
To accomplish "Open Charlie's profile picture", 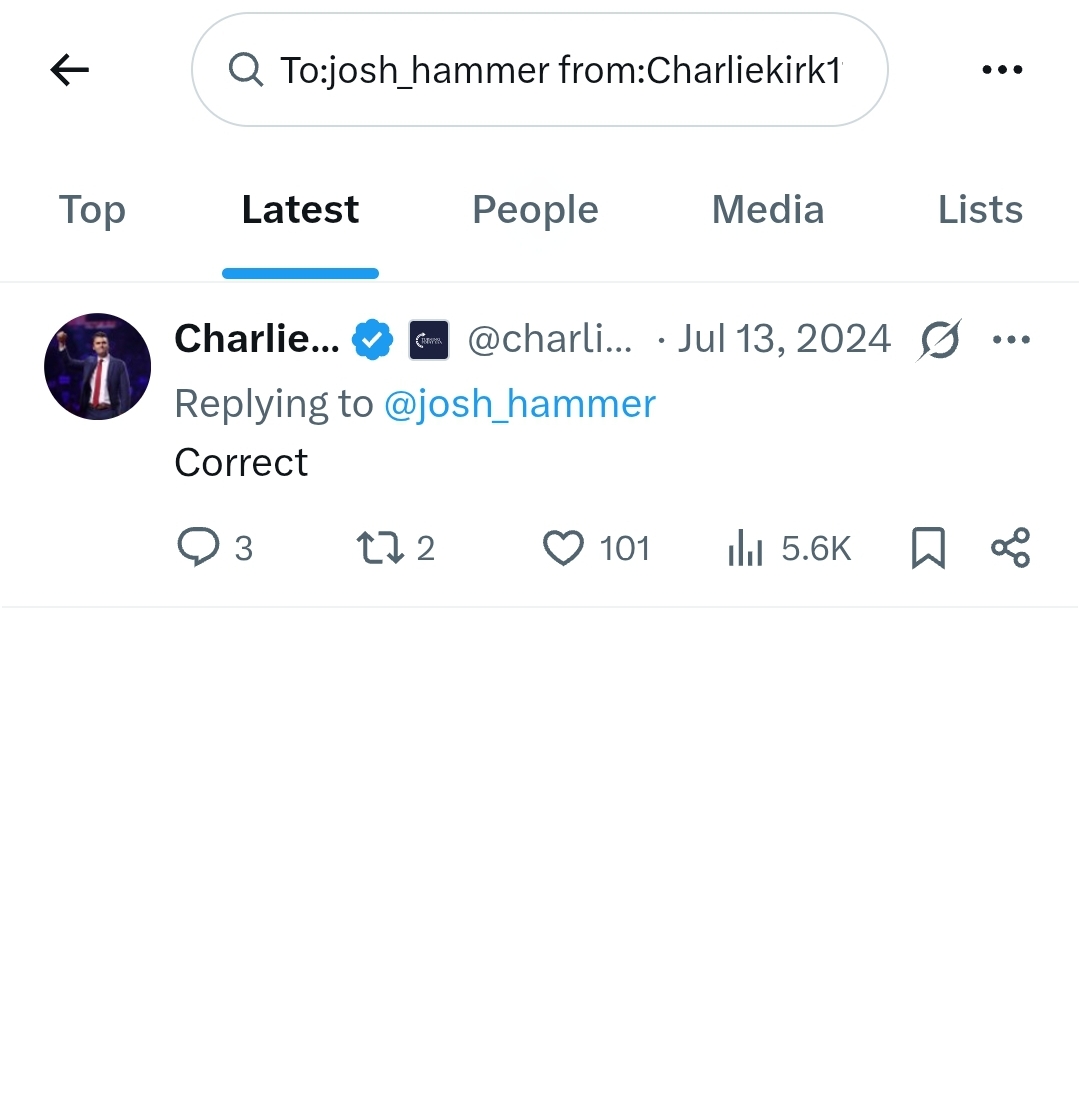I will click(x=98, y=366).
